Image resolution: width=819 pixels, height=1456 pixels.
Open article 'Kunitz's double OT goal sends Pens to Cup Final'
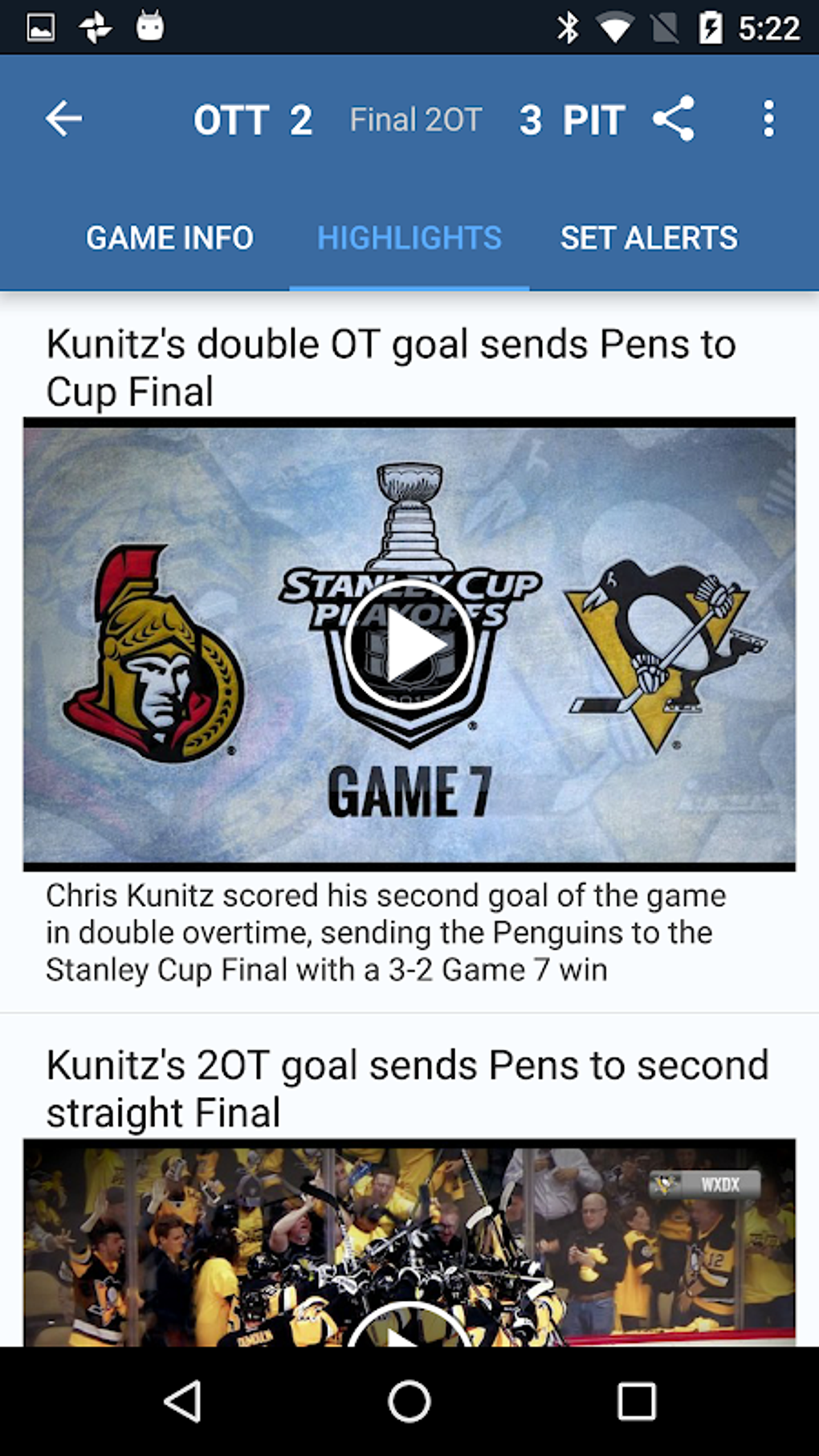[390, 366]
